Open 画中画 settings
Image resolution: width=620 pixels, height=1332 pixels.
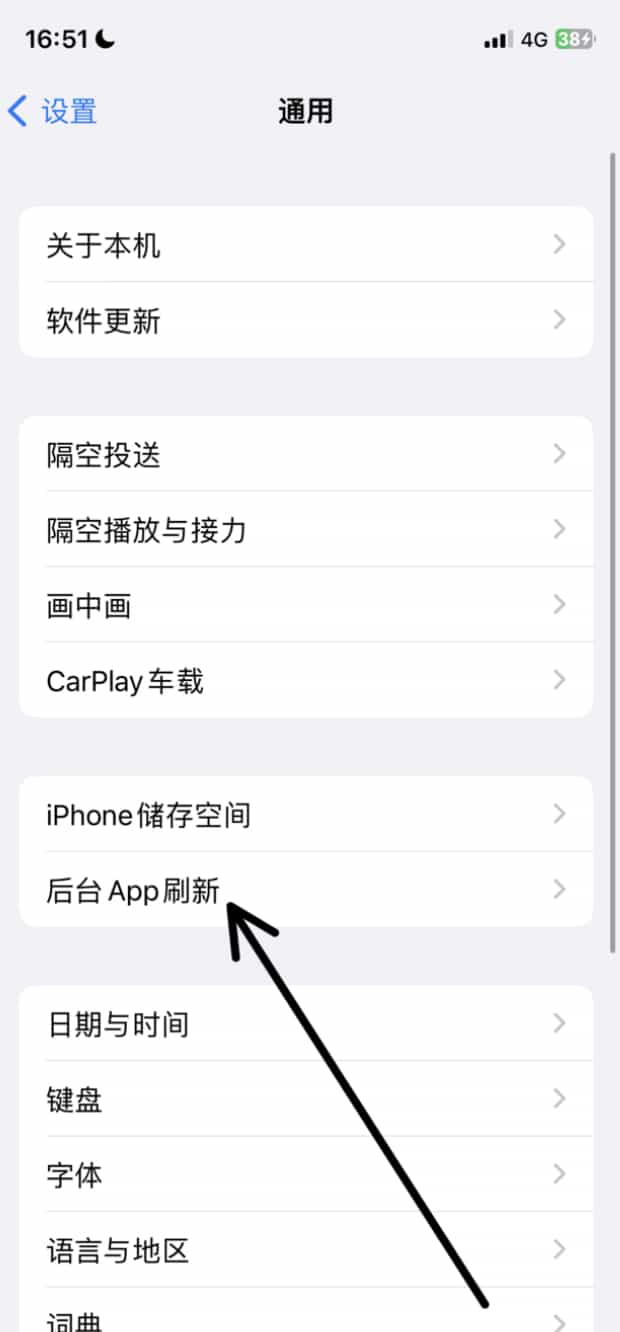[306, 605]
